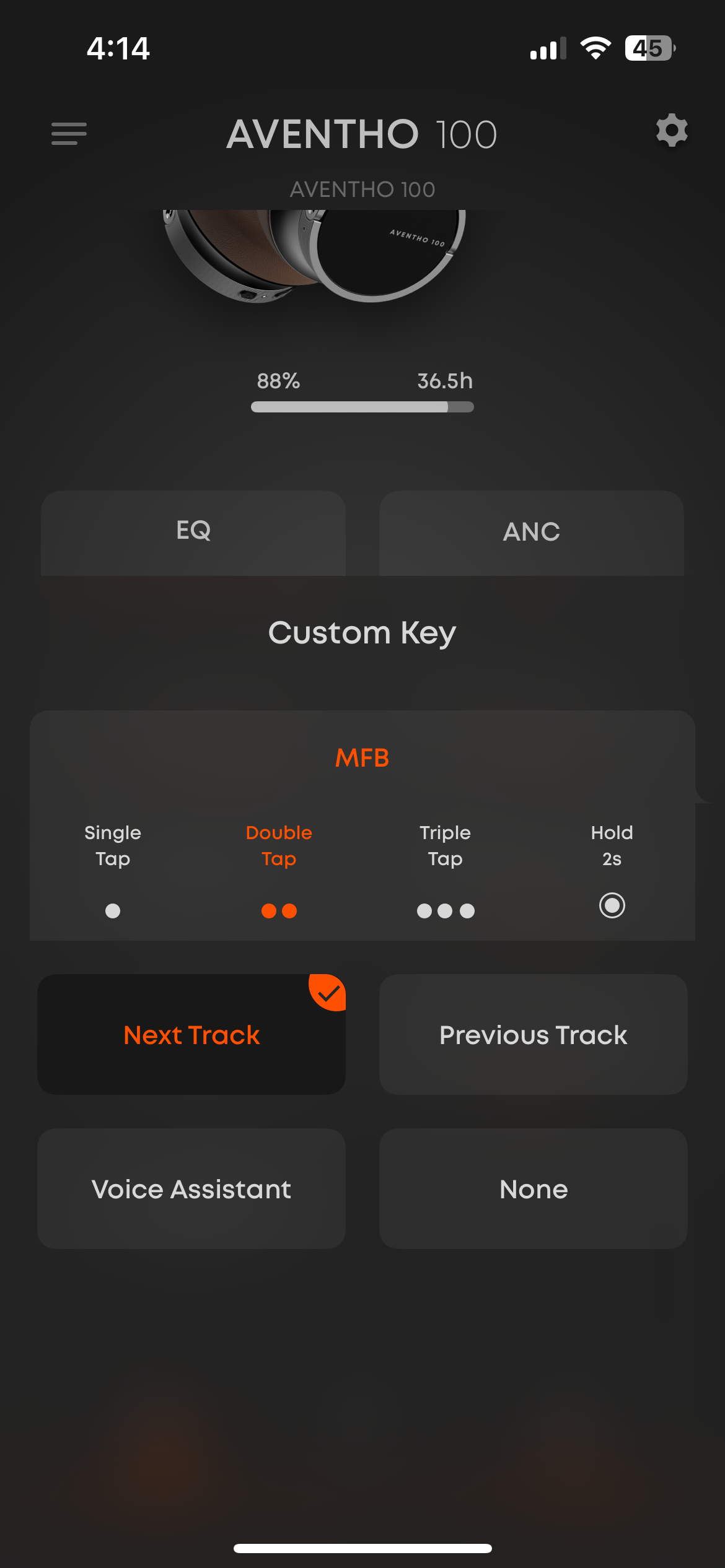Assign Voice Assistant to the gesture
Screen dimensions: 725x1568
pyautogui.click(x=191, y=1189)
